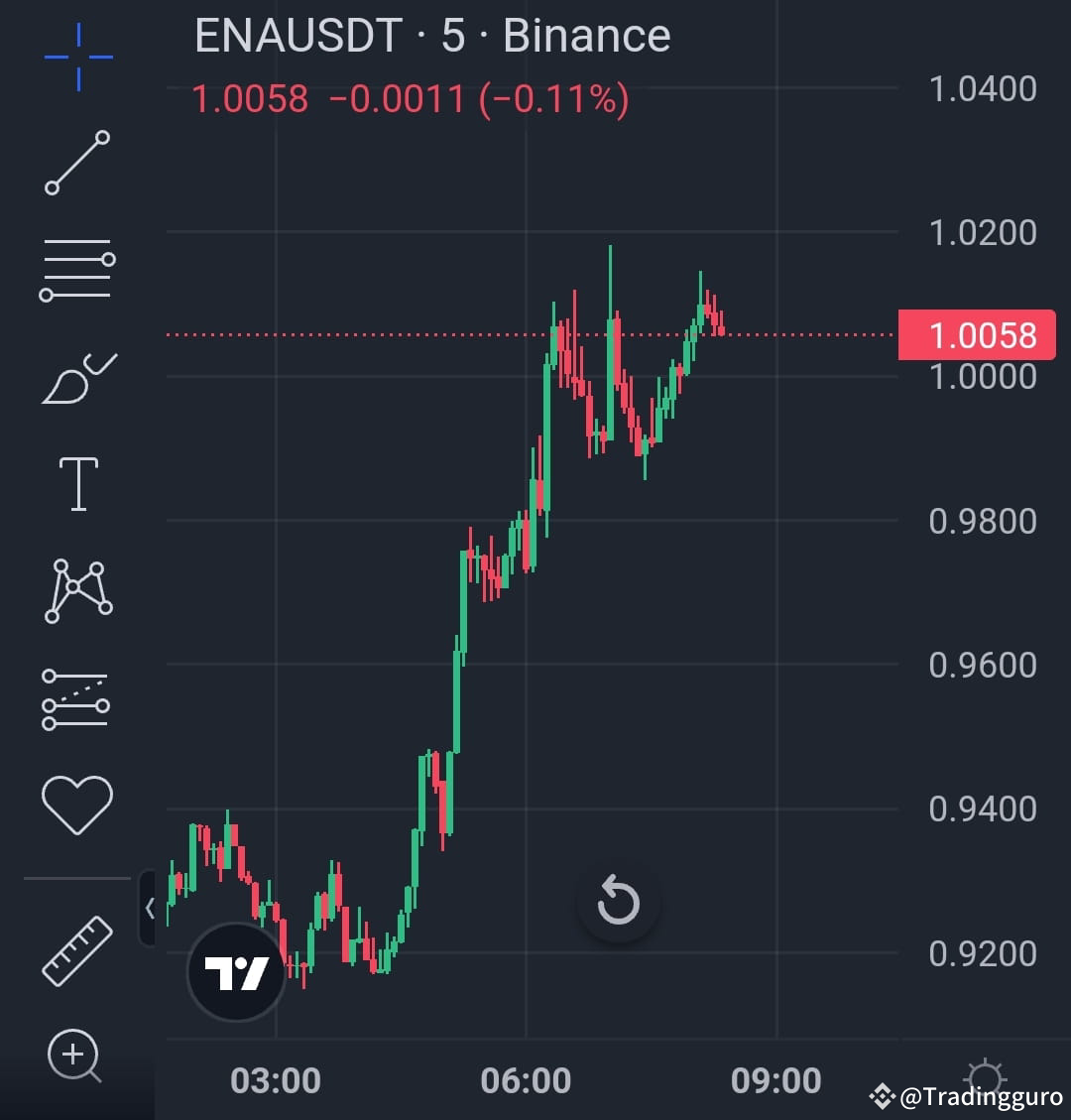Screen dimensions: 1071x1120
Task: Select the Projection forecast tool
Action: [x=75, y=699]
